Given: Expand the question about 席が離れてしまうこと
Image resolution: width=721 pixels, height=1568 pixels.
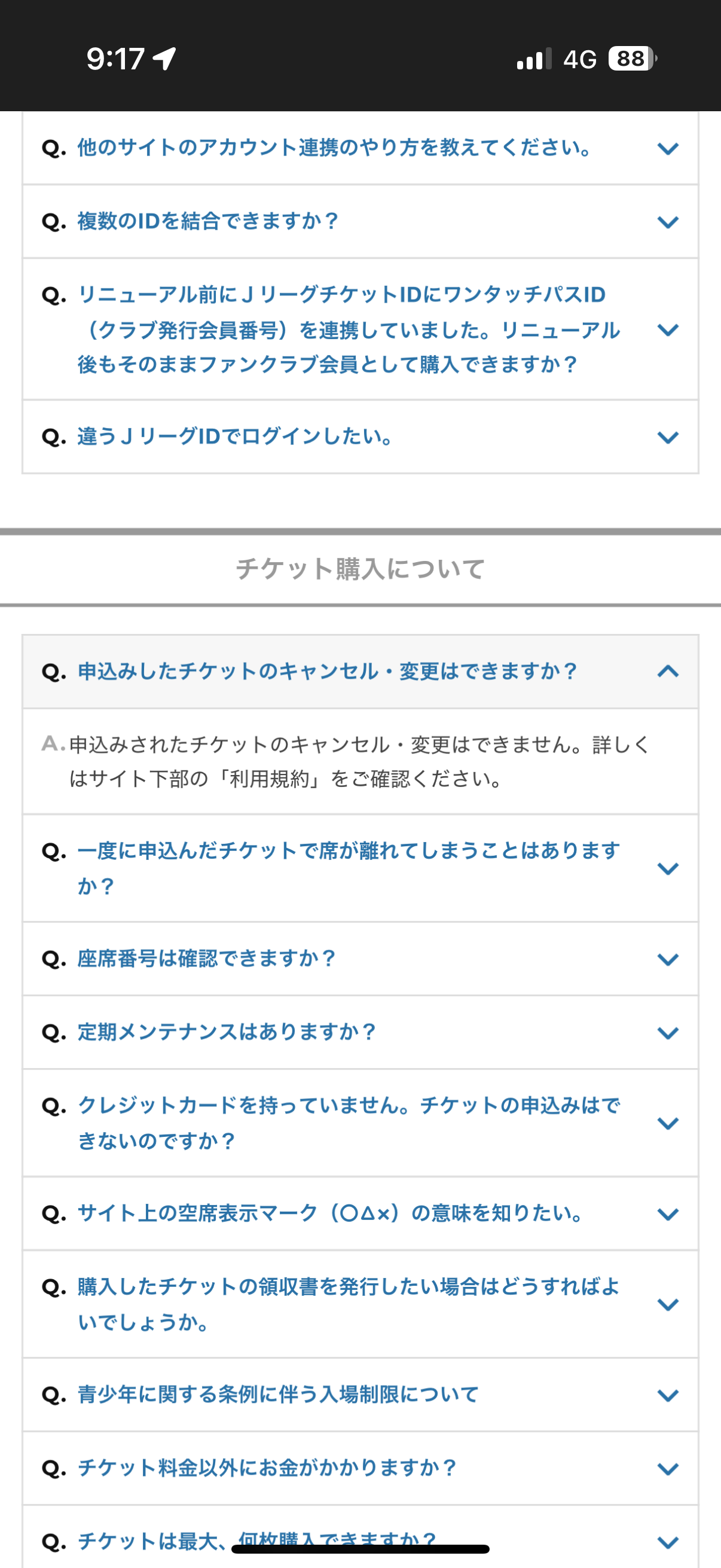Looking at the screenshot, I should [360, 868].
